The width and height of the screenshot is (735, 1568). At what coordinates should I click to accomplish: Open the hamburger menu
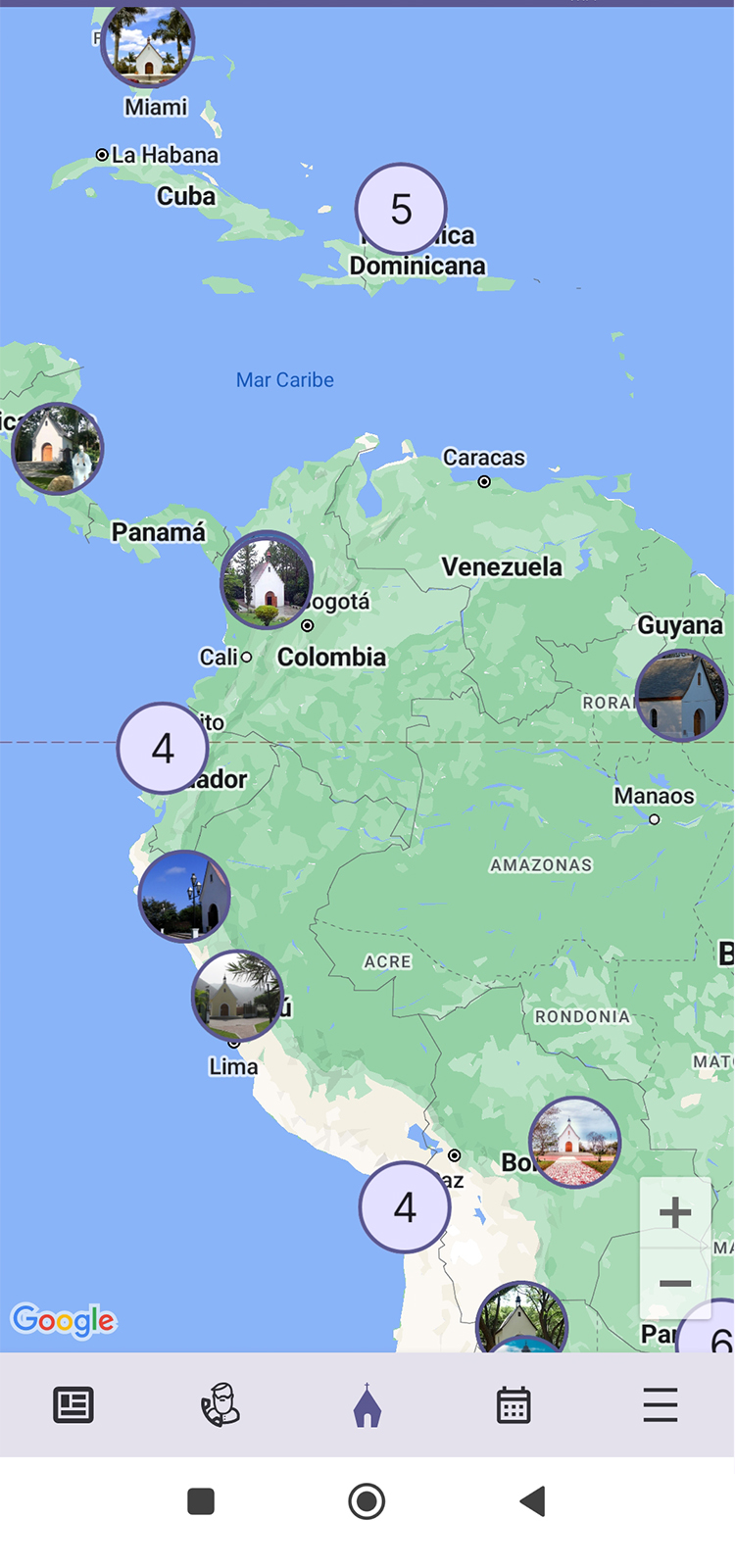click(661, 1405)
